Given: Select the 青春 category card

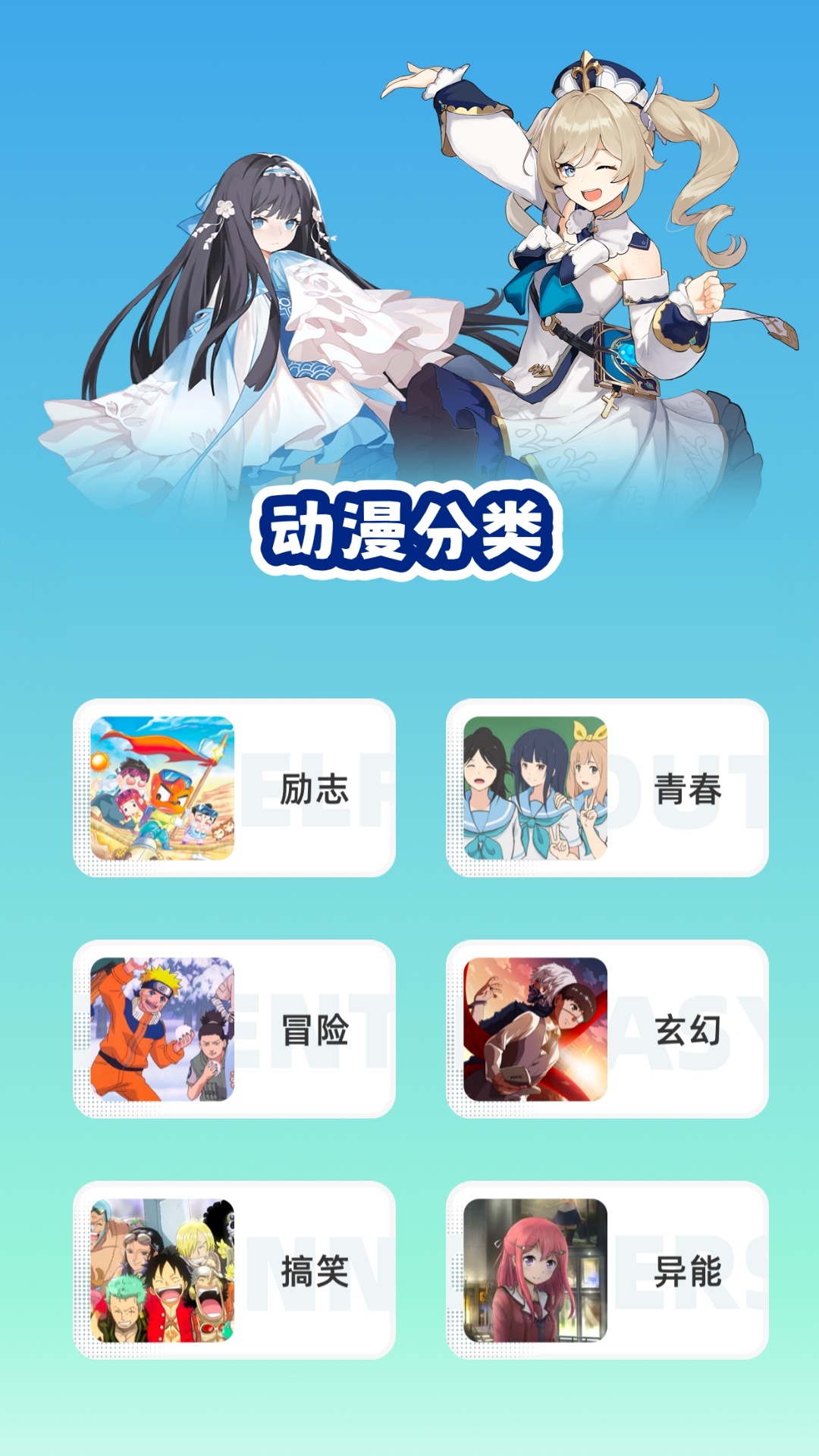Looking at the screenshot, I should point(607,788).
